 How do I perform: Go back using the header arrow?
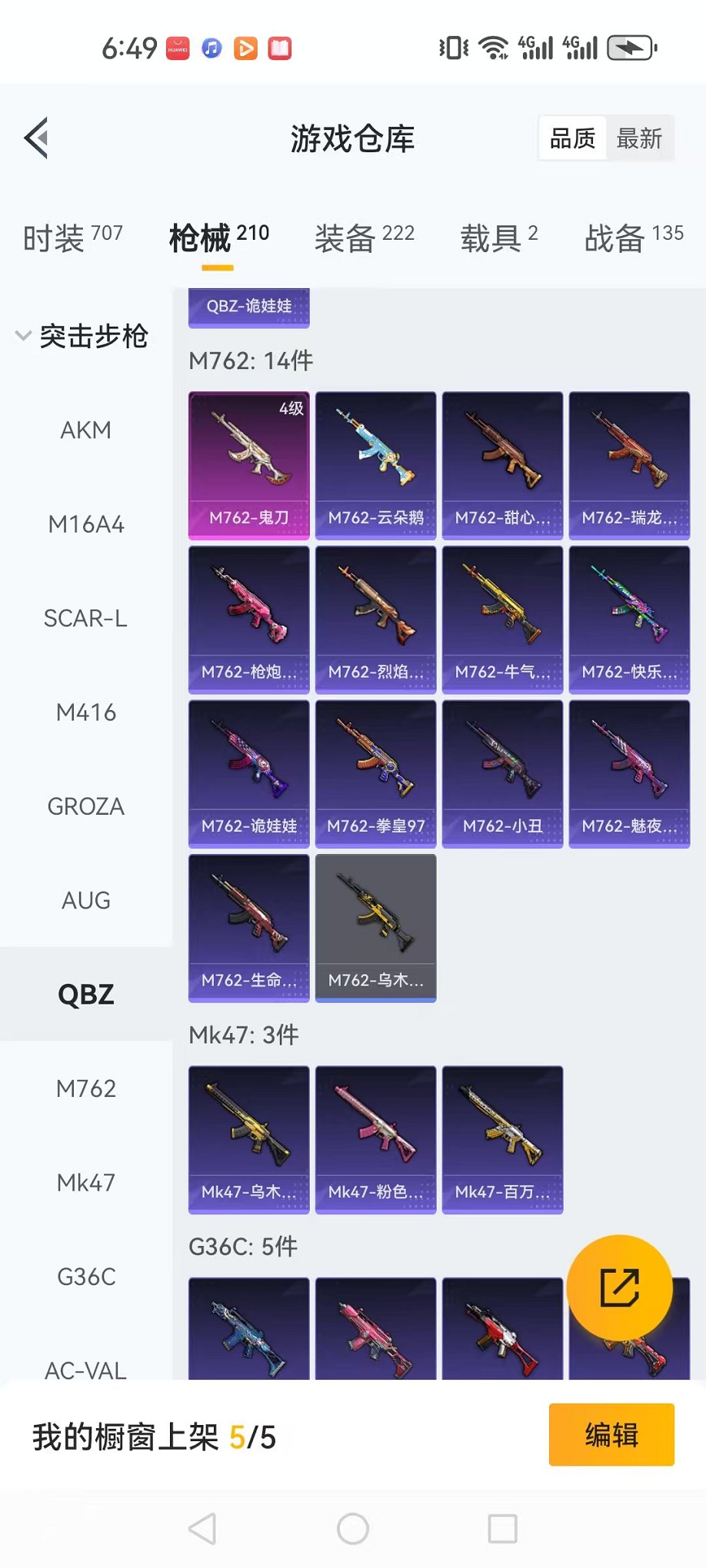coord(37,138)
